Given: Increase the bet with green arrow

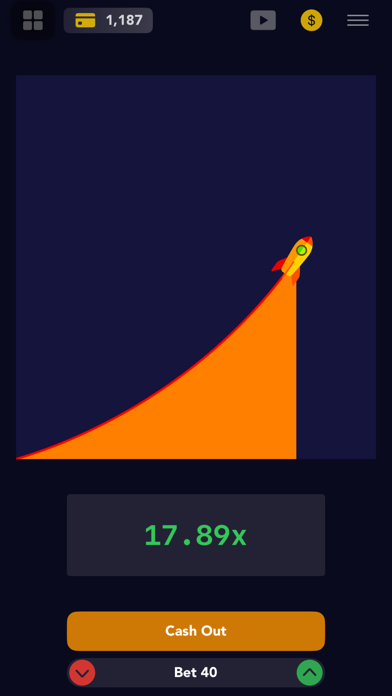Looking at the screenshot, I should pyautogui.click(x=309, y=672).
